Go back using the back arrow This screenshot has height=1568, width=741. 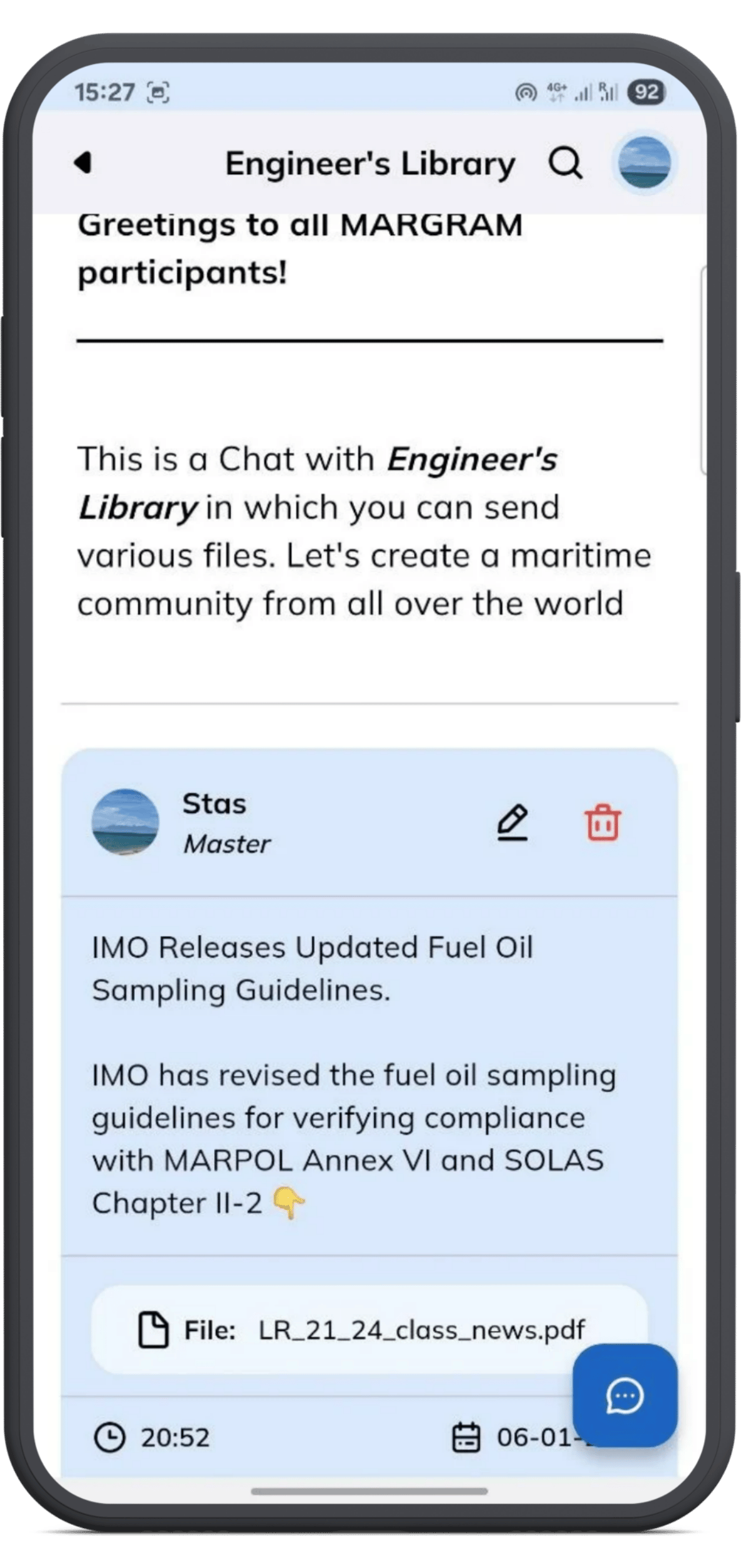pyautogui.click(x=83, y=163)
